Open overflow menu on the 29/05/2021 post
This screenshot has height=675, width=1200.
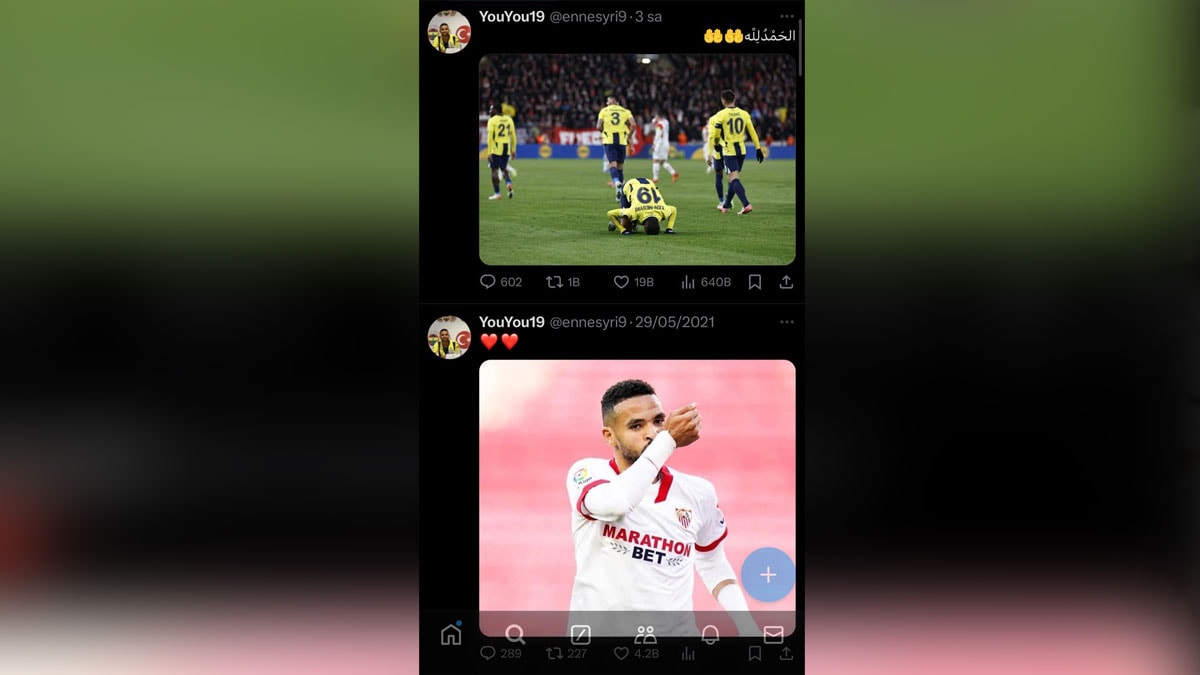[787, 322]
